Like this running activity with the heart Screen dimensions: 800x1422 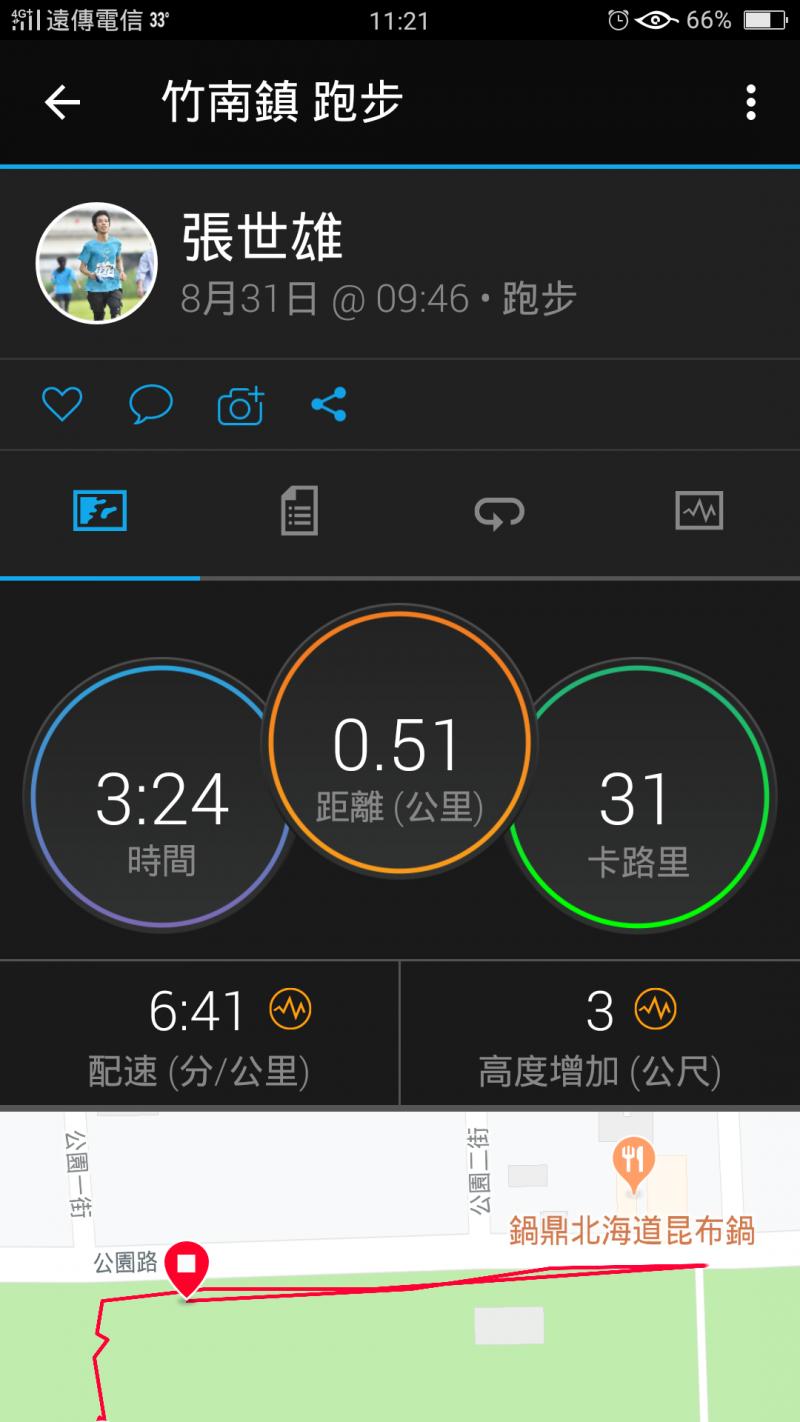(x=62, y=405)
